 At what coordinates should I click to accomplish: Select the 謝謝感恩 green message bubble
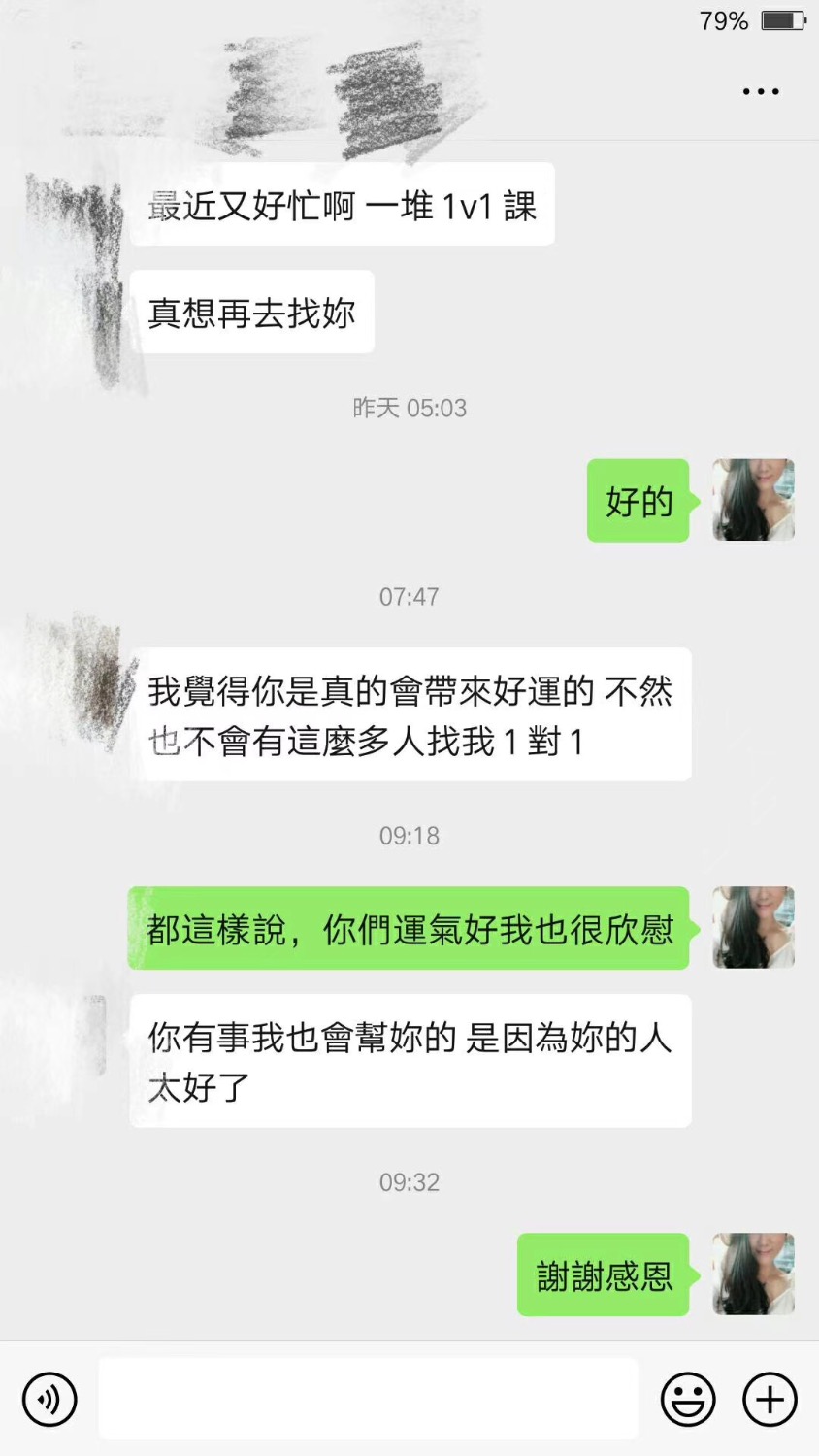tap(603, 1275)
